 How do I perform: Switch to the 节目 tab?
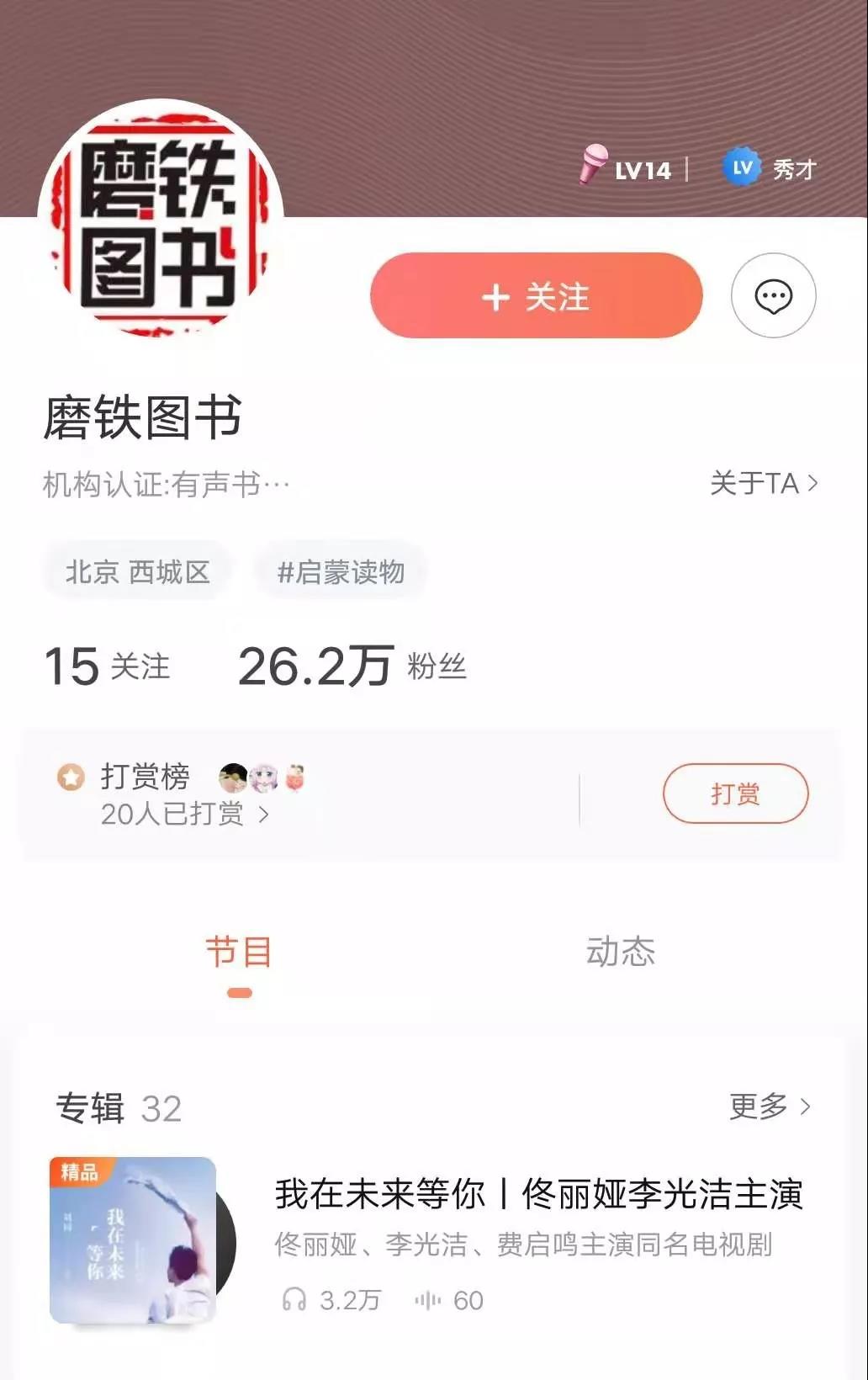(239, 953)
